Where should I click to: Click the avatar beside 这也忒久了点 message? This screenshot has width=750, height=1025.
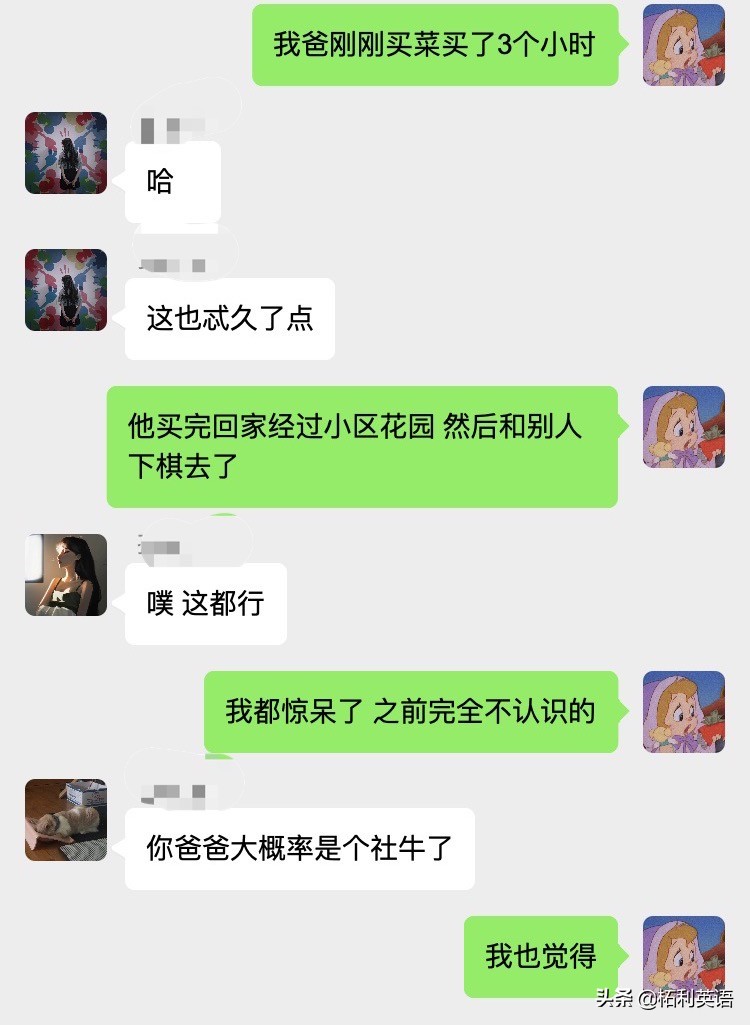click(x=65, y=289)
